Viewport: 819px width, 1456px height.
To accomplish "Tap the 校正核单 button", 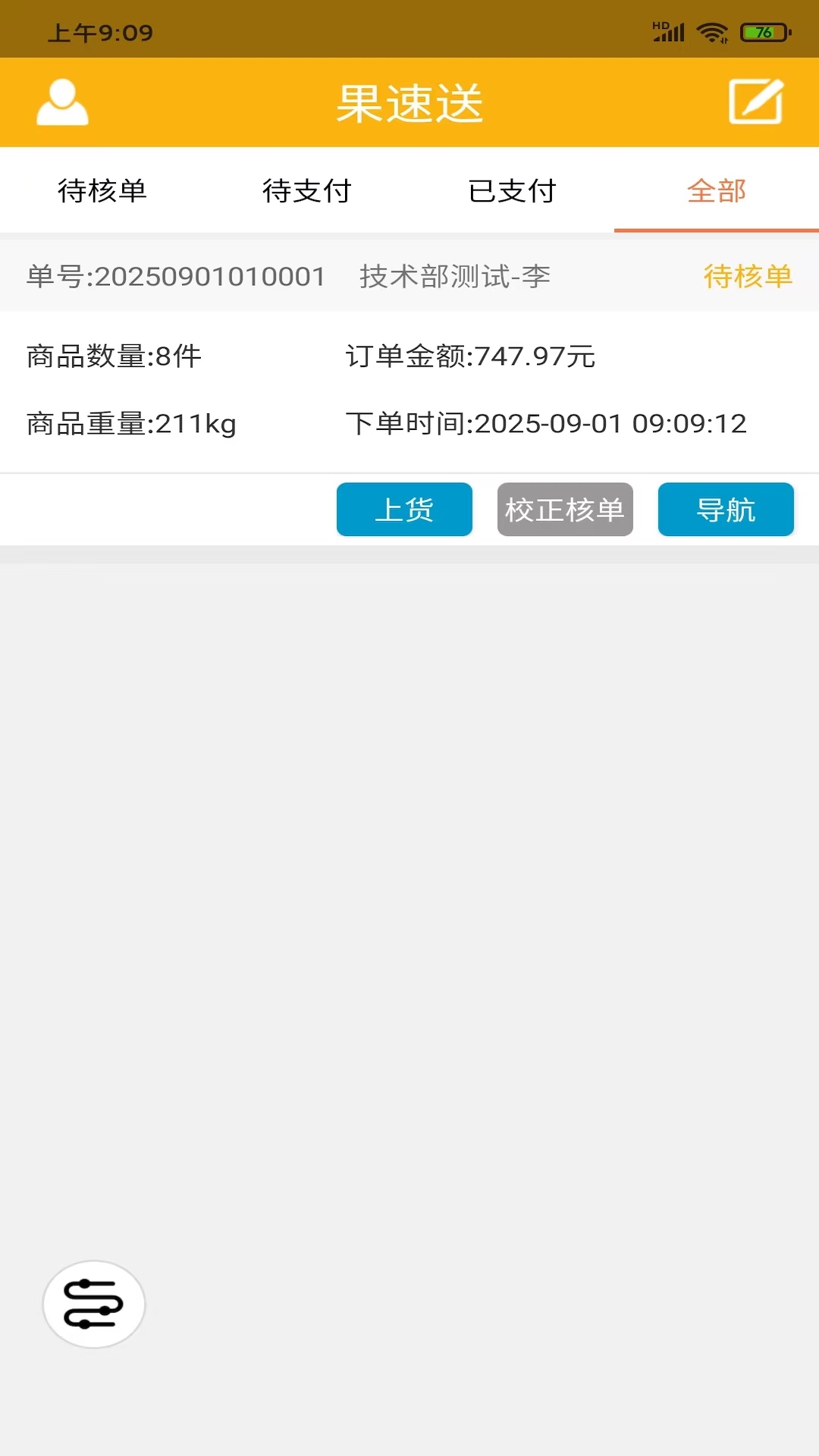I will pyautogui.click(x=564, y=510).
